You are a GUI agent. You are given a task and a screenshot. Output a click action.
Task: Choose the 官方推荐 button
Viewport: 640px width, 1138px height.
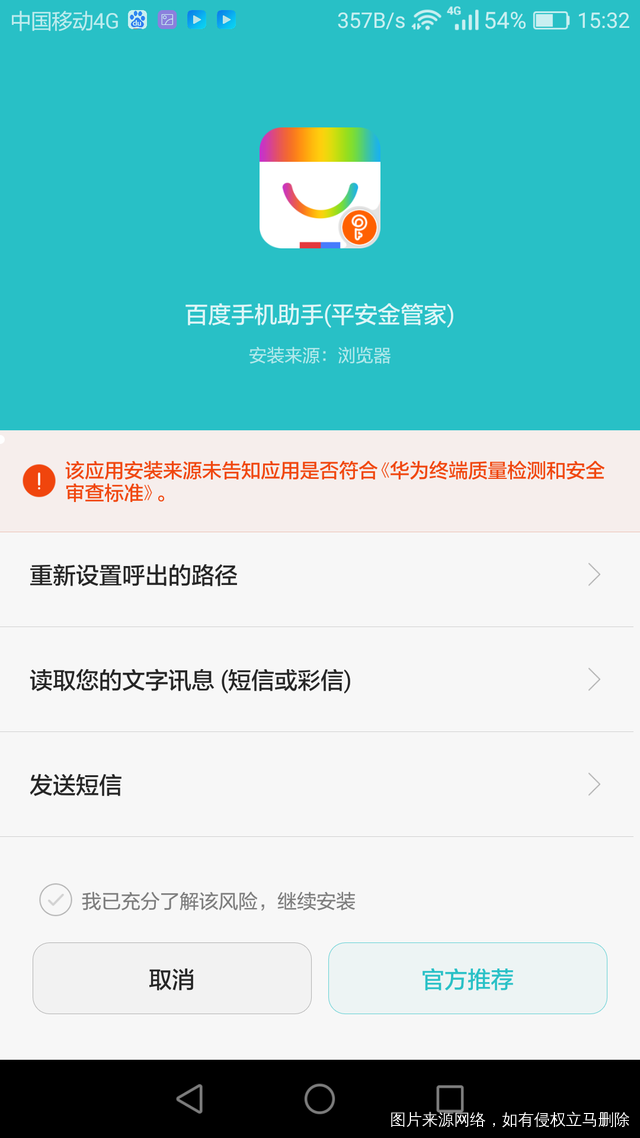coord(467,979)
